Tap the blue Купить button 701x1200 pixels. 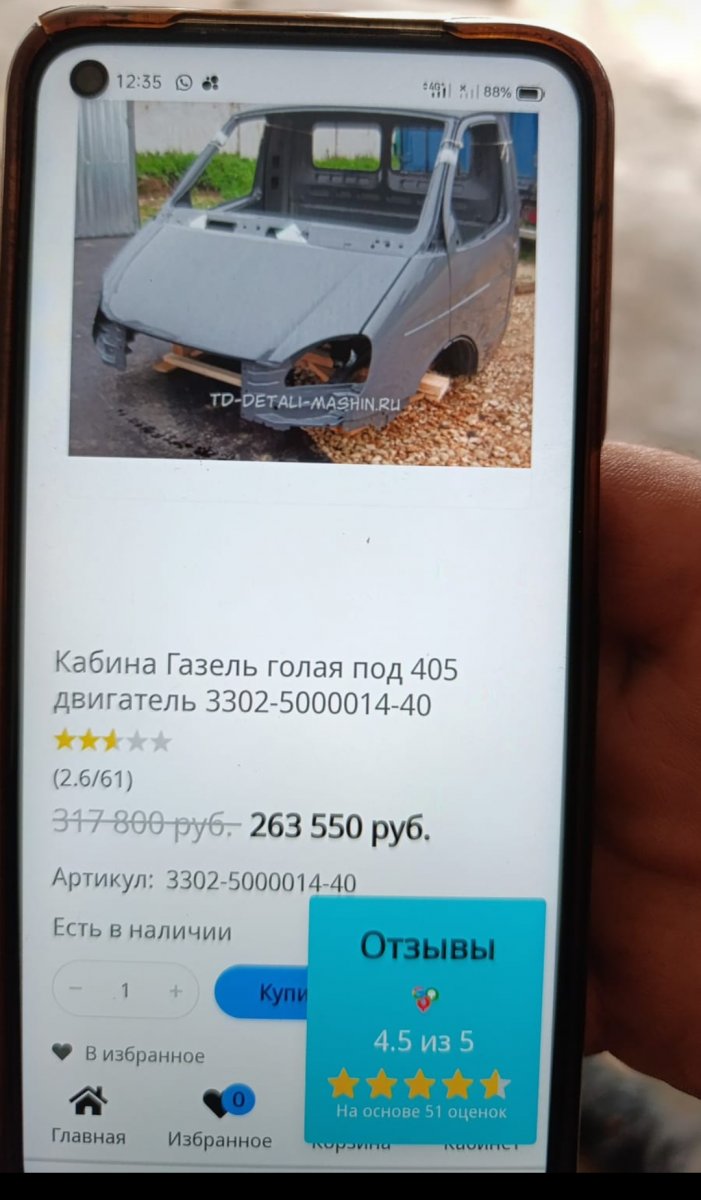coord(265,992)
